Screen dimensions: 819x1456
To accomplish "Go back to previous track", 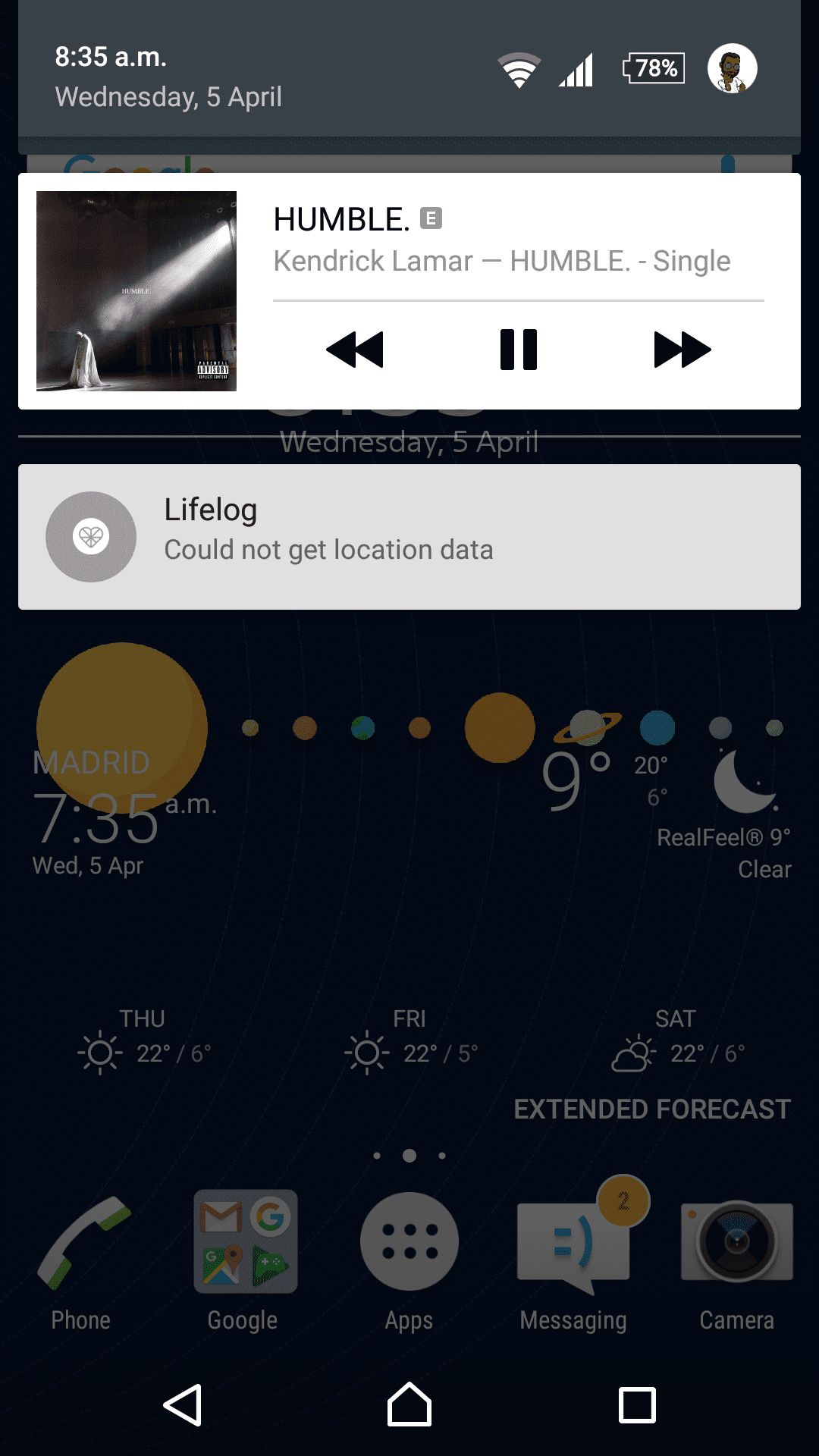I will [355, 350].
